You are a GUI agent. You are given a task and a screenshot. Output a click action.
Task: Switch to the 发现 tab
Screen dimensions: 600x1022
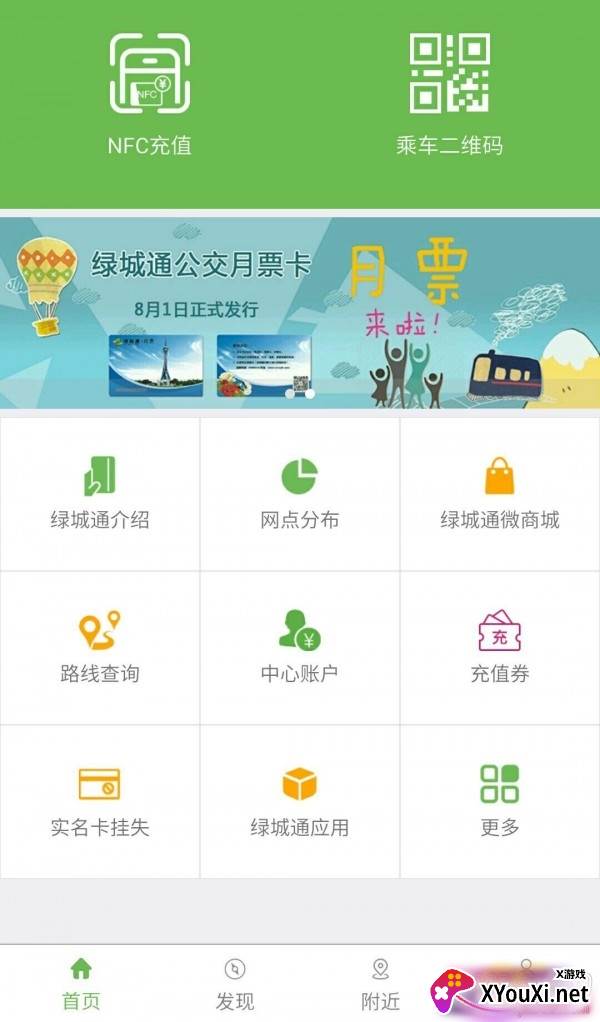click(235, 984)
